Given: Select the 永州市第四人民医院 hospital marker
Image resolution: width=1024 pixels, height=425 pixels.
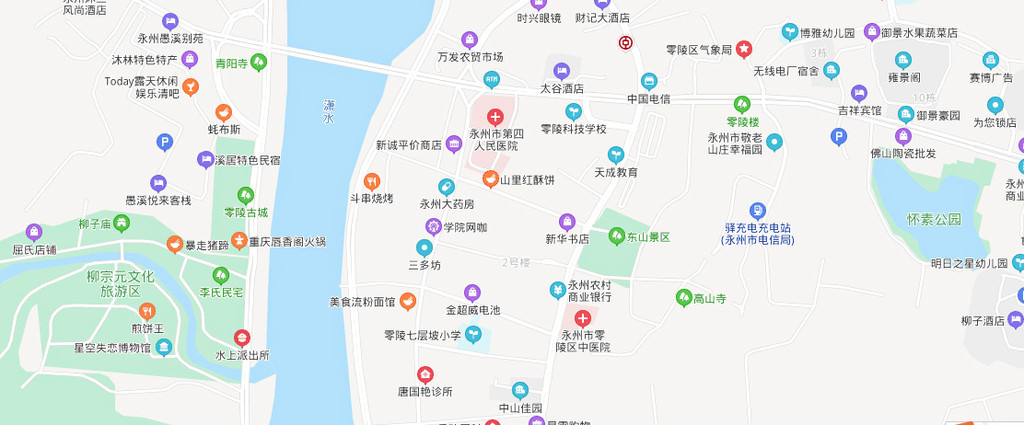Looking at the screenshot, I should pos(495,118).
